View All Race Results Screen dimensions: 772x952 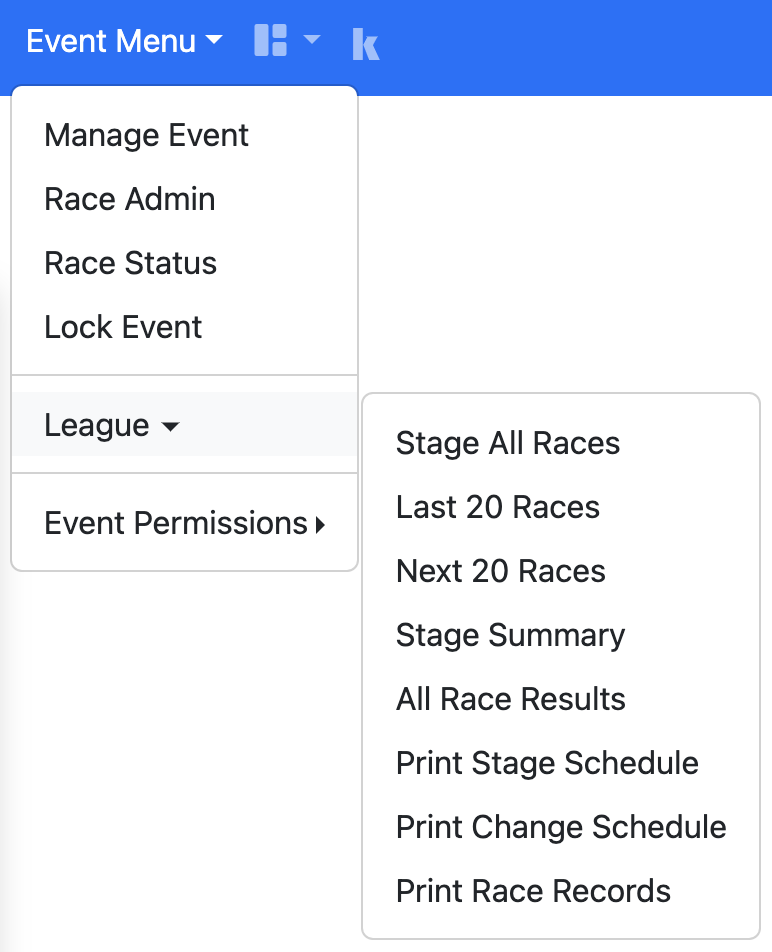[511, 699]
